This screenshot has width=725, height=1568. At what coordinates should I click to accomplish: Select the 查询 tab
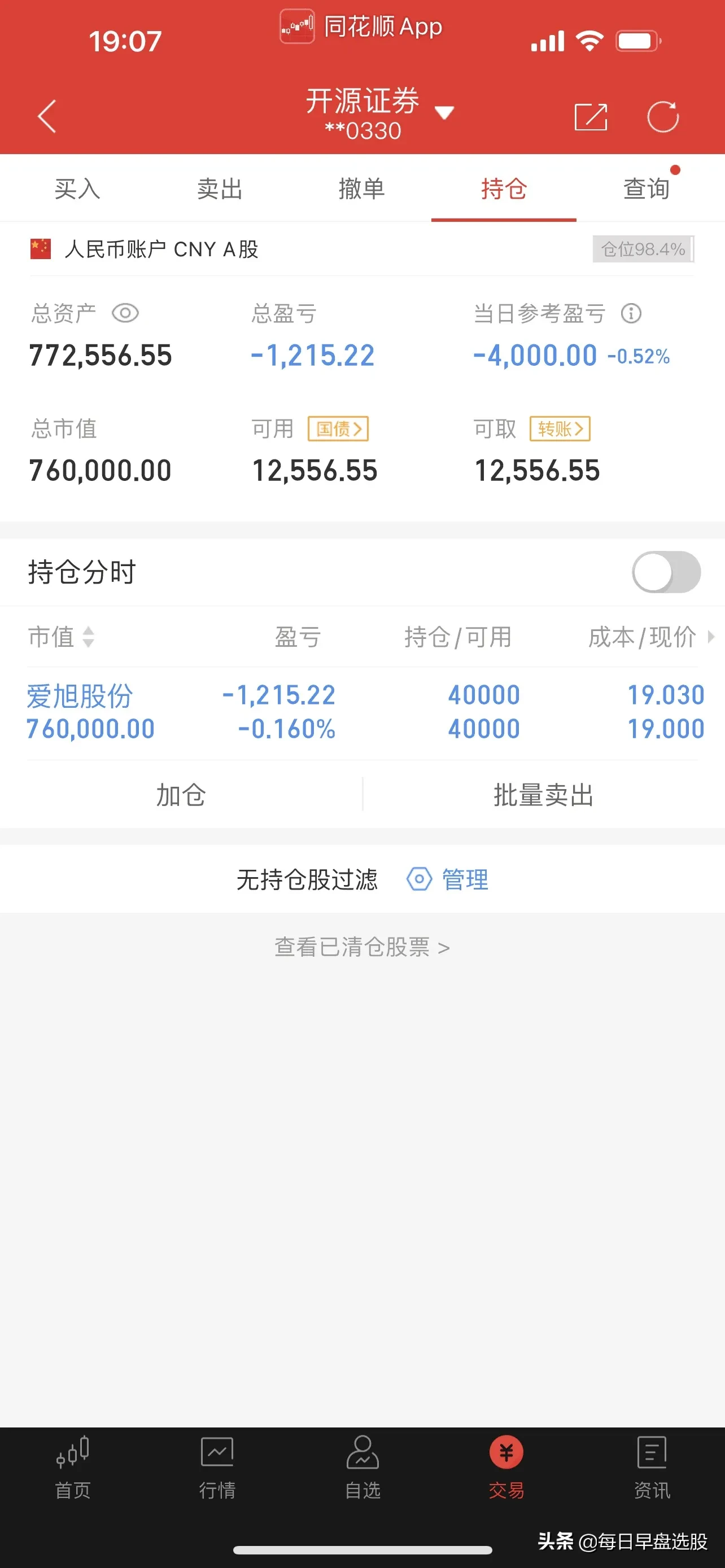[647, 189]
